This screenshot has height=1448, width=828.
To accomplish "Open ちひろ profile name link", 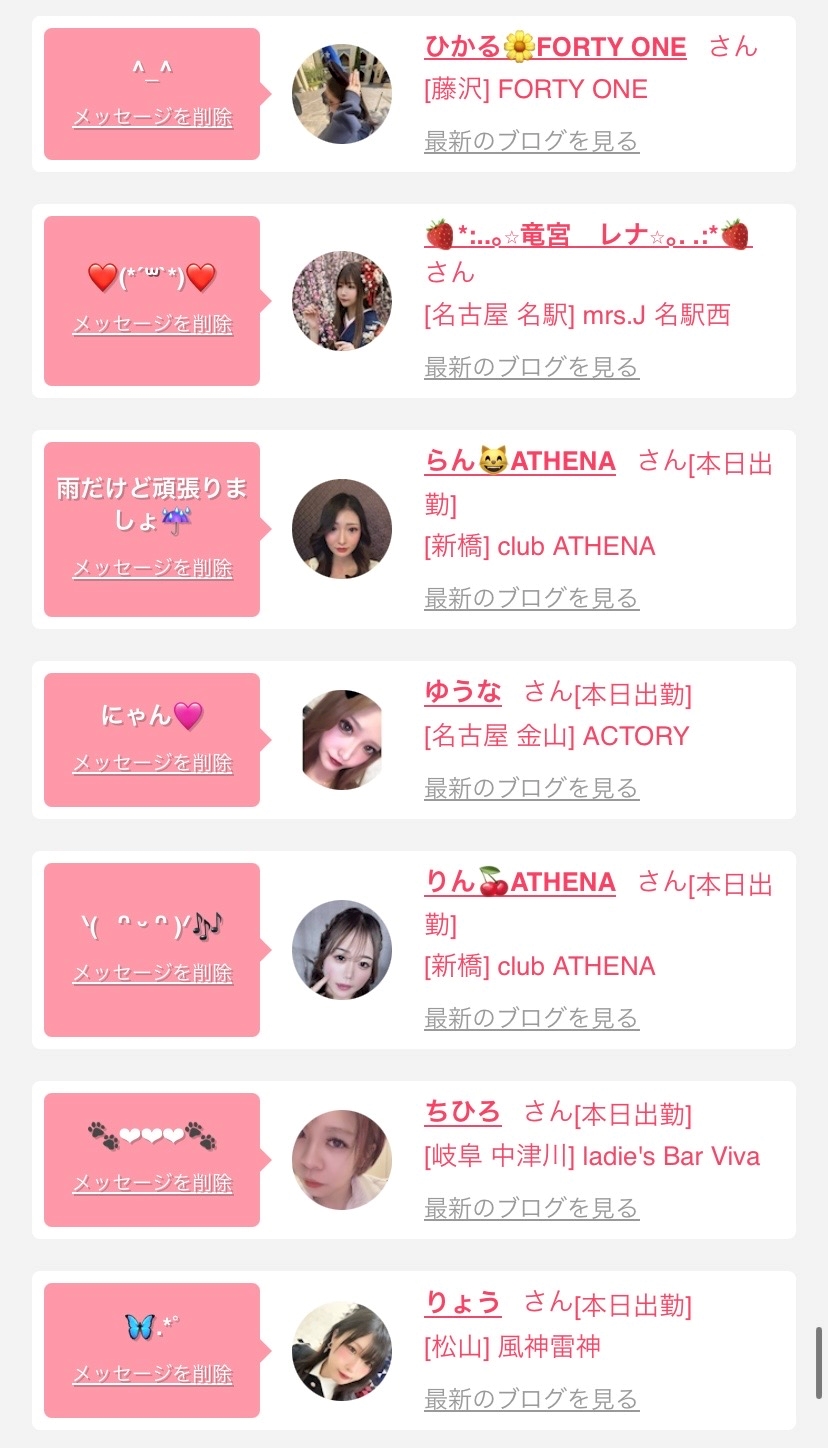I will point(463,1112).
